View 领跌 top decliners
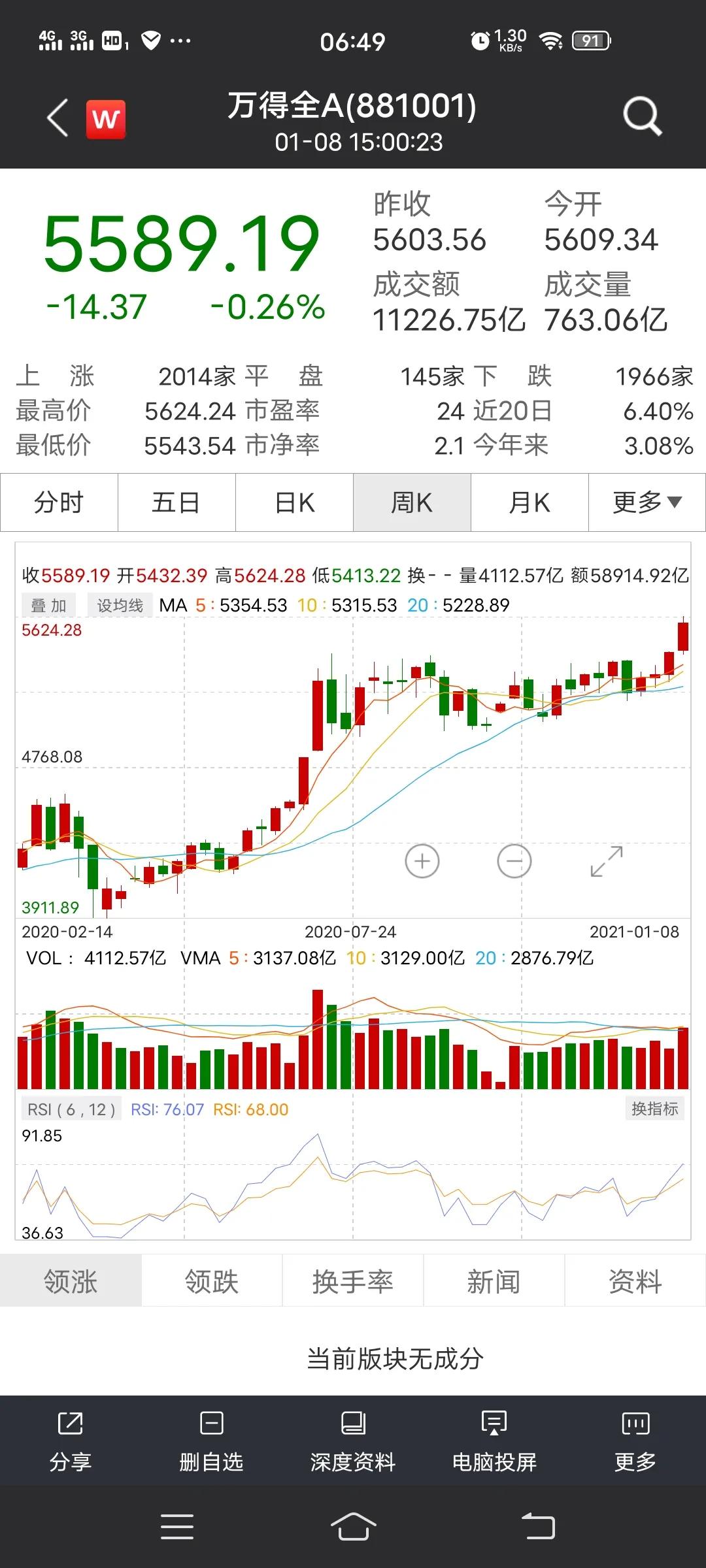706x1568 pixels. (211, 1281)
